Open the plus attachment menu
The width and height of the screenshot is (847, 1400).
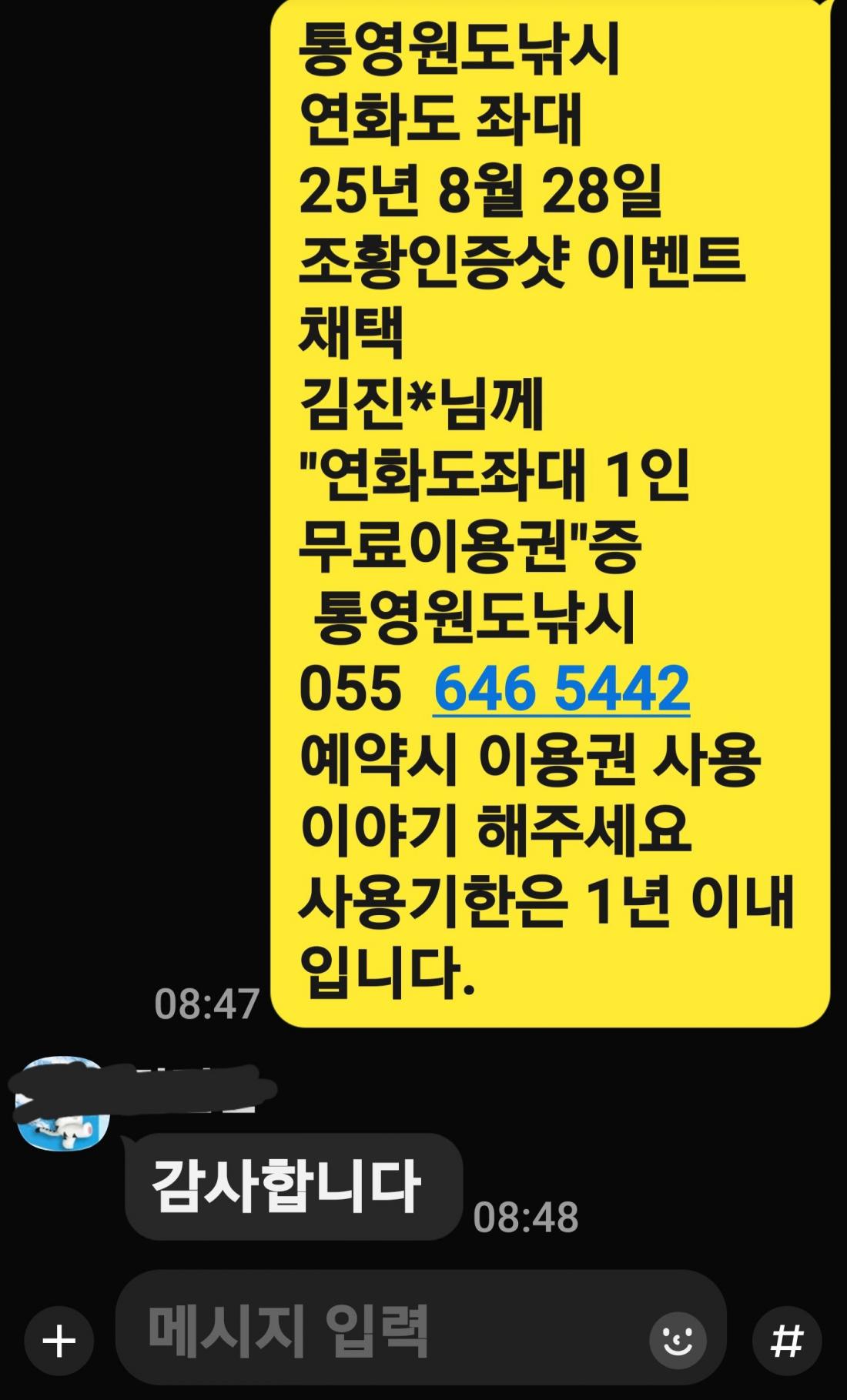point(59,1342)
